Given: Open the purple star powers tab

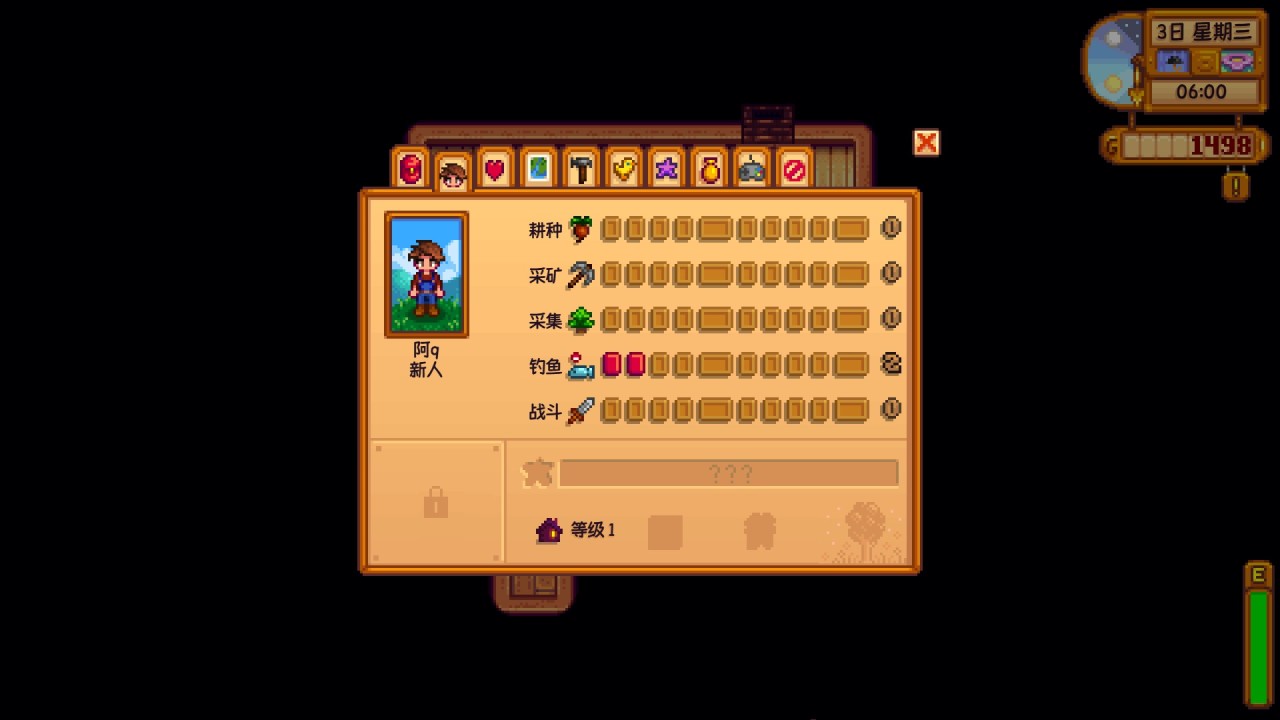Looking at the screenshot, I should 666,168.
